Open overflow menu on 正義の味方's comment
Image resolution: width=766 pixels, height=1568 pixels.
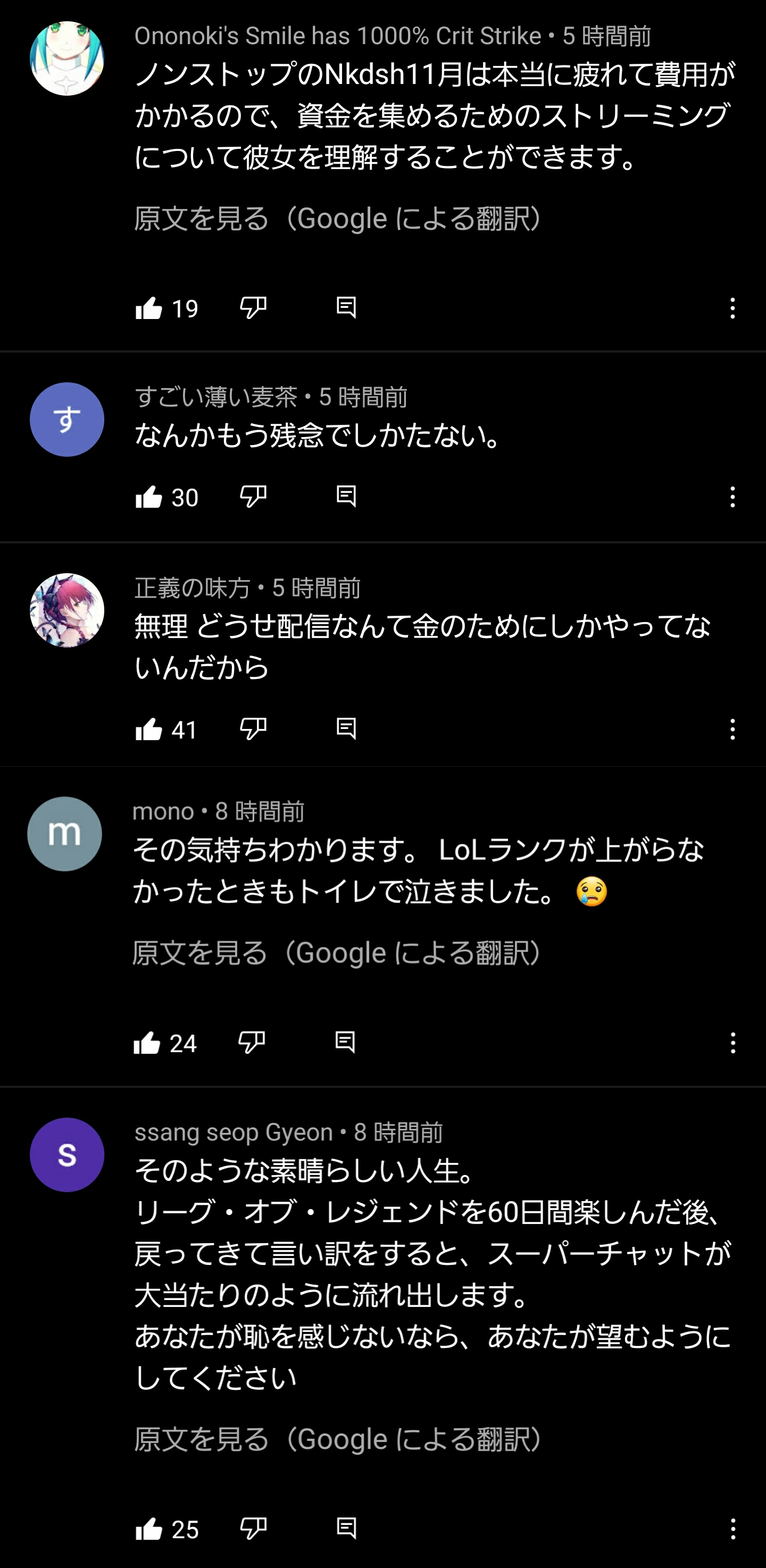(732, 729)
